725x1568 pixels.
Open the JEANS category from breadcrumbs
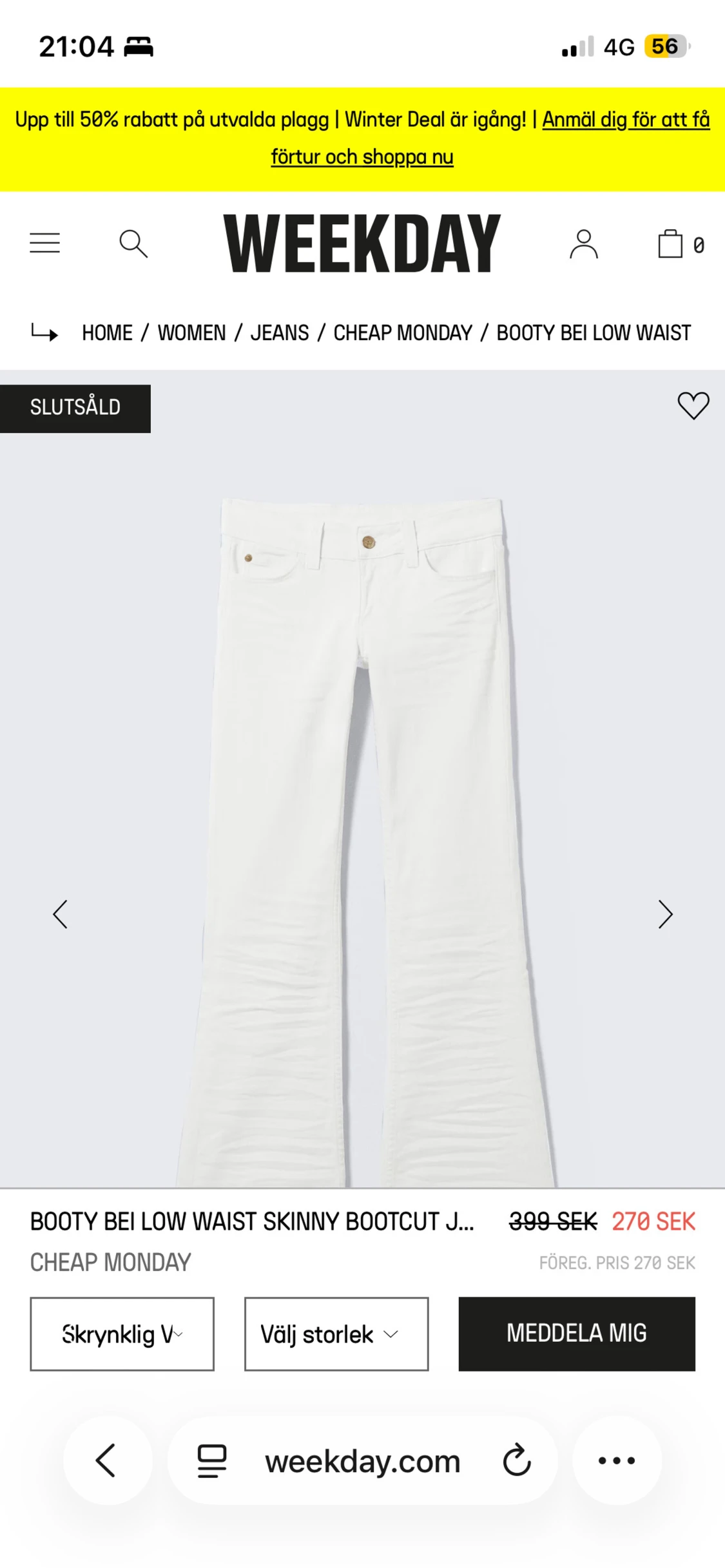pos(280,332)
